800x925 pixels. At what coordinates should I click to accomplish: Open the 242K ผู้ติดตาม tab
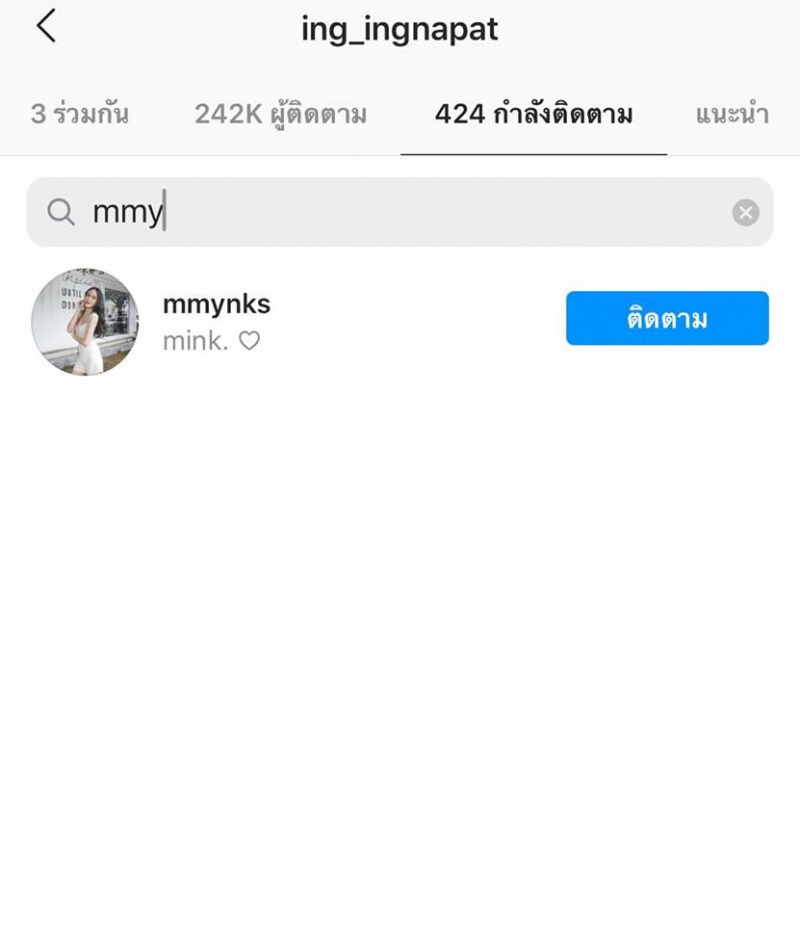click(x=280, y=114)
